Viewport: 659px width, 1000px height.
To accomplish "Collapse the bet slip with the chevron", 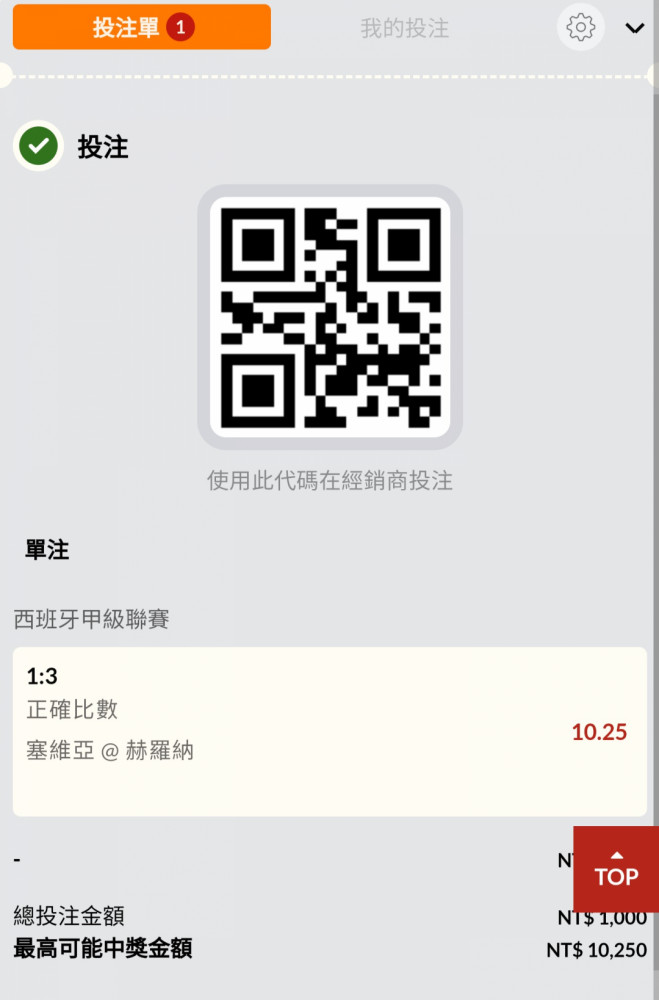I will point(634,28).
